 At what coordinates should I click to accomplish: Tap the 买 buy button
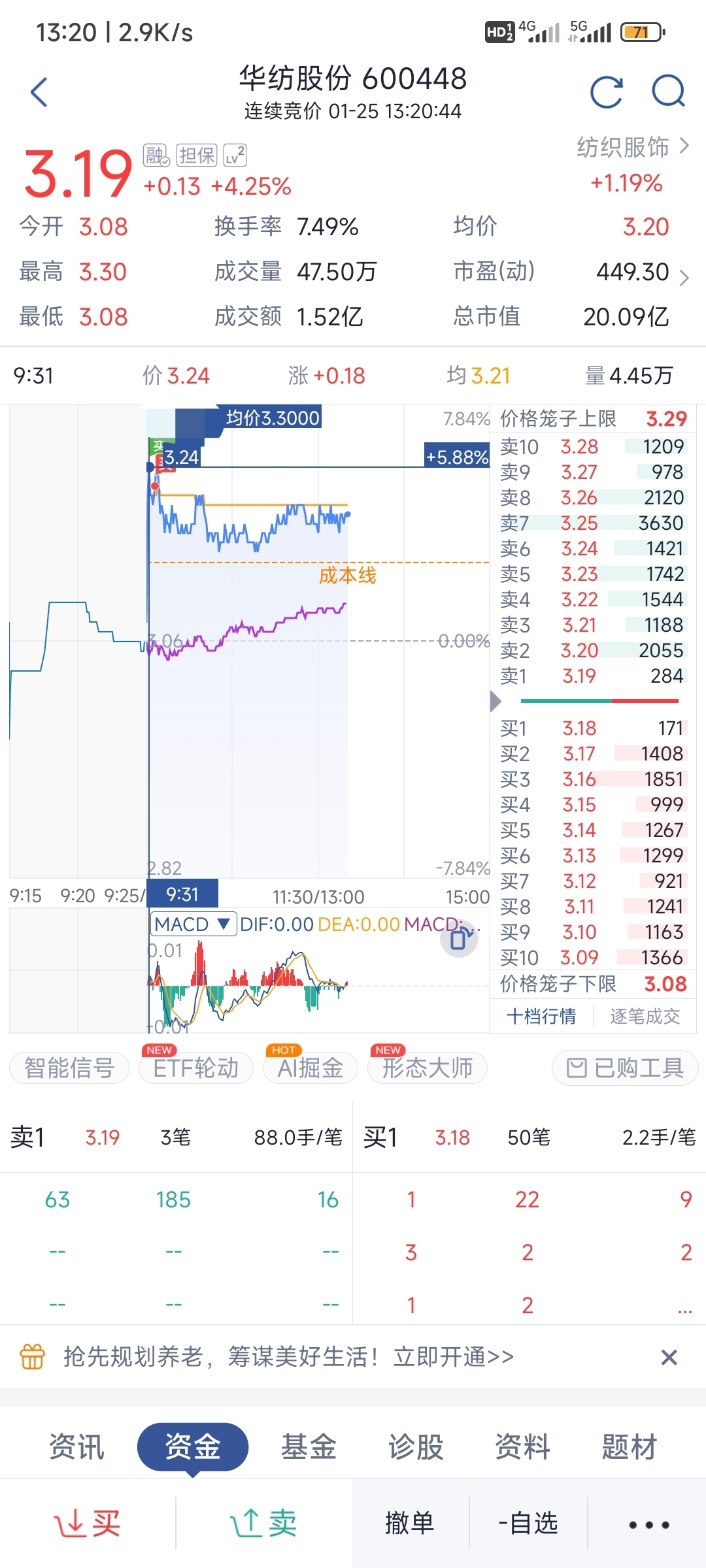88,1524
